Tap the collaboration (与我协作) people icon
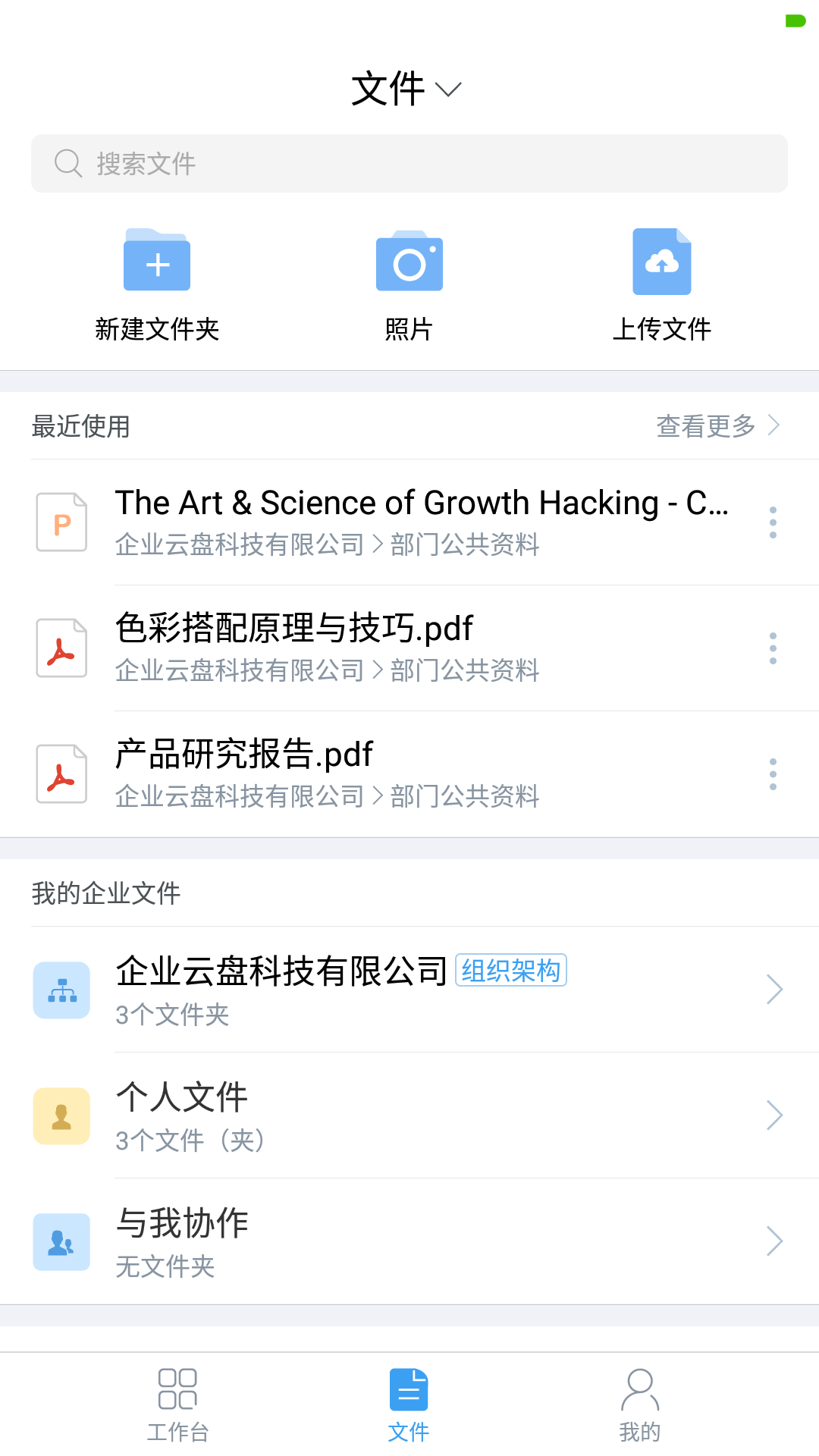This screenshot has height=1456, width=819. pyautogui.click(x=61, y=1241)
